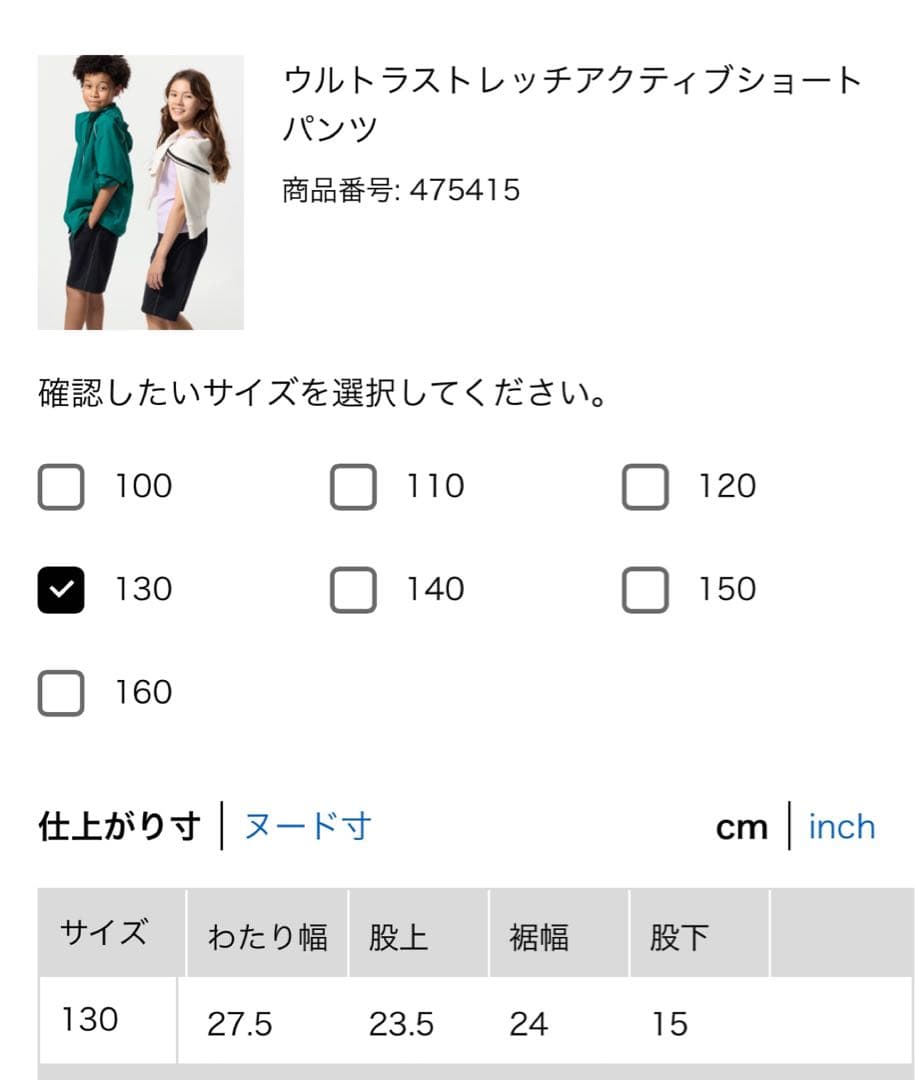The width and height of the screenshot is (915, 1080).
Task: Tick the 120 size checkbox
Action: [645, 487]
